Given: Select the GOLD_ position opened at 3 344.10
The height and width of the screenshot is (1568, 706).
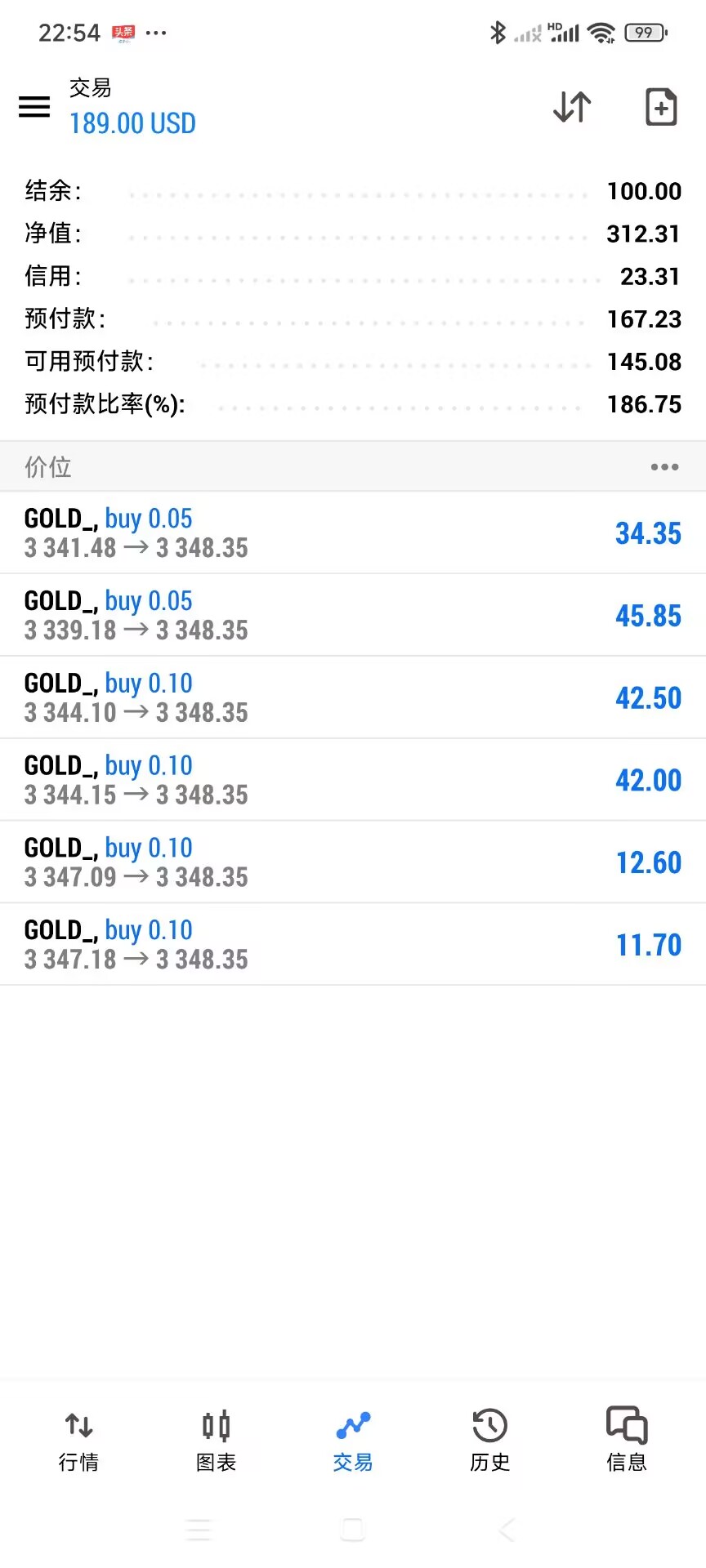Looking at the screenshot, I should coord(353,697).
